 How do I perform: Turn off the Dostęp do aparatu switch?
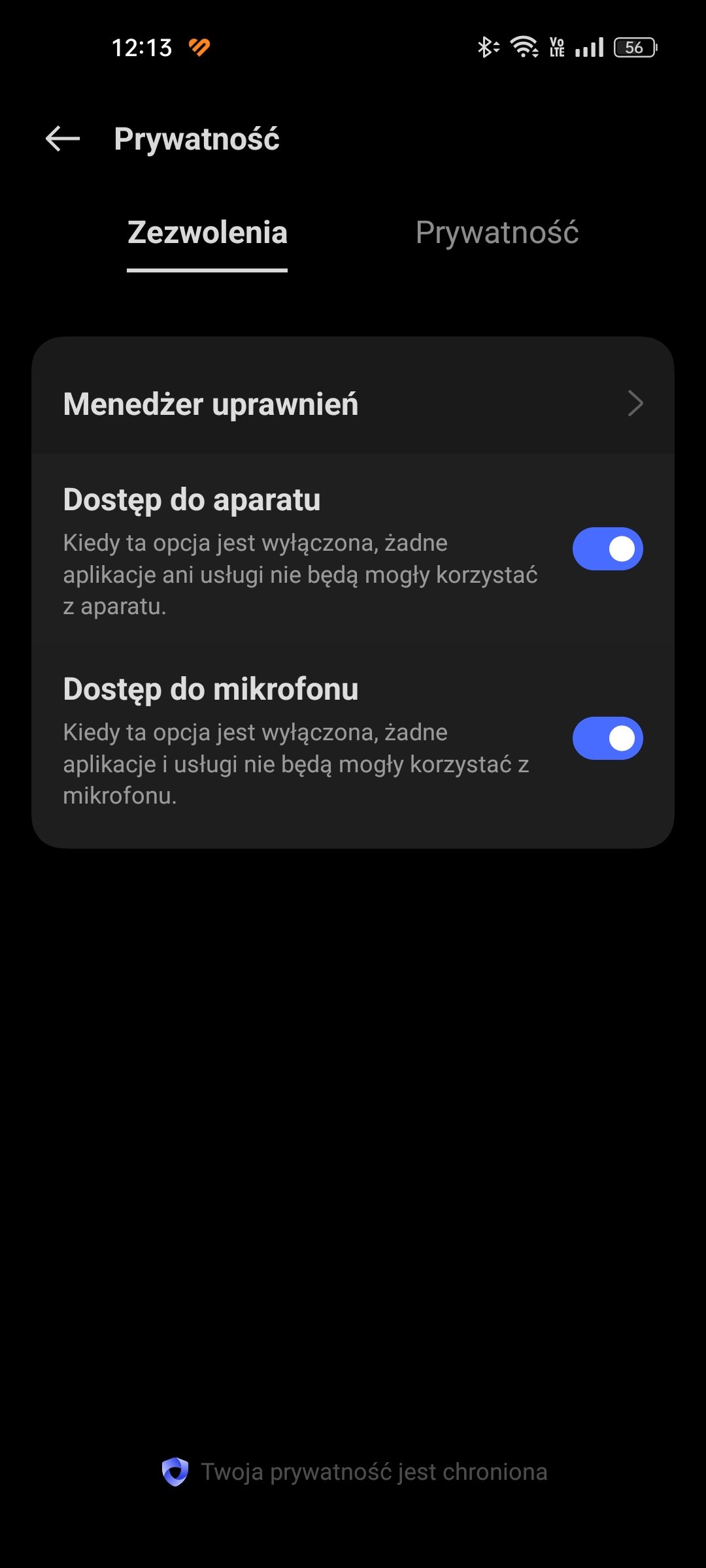click(608, 549)
